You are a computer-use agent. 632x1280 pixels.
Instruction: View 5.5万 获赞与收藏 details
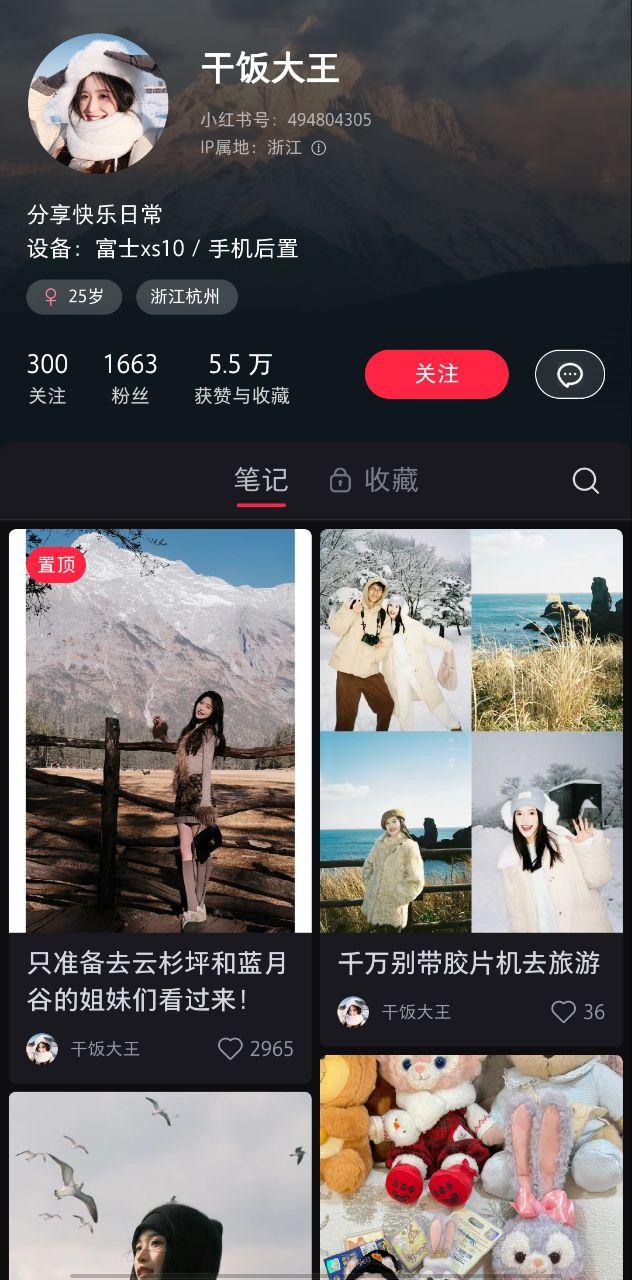241,377
